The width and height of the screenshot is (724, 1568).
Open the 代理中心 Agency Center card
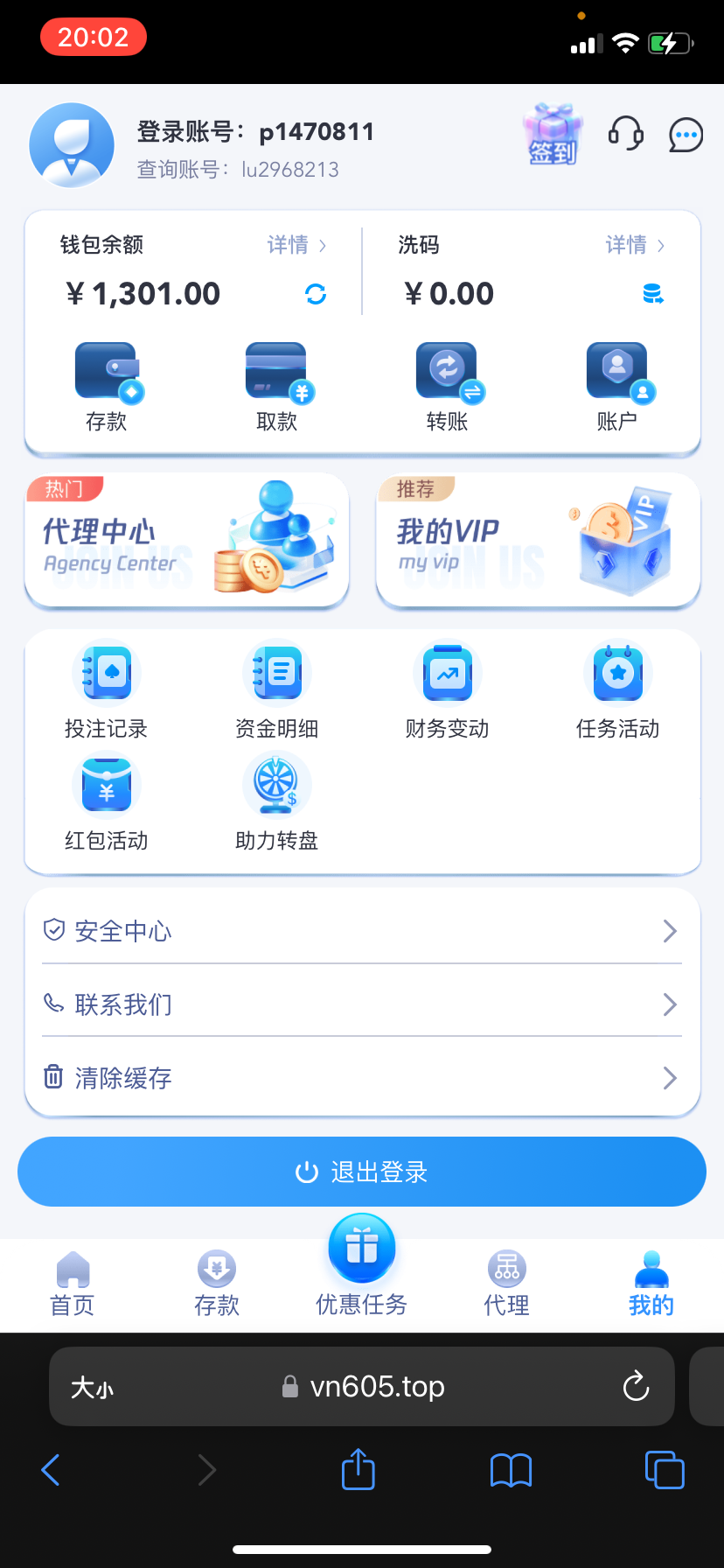pos(187,540)
